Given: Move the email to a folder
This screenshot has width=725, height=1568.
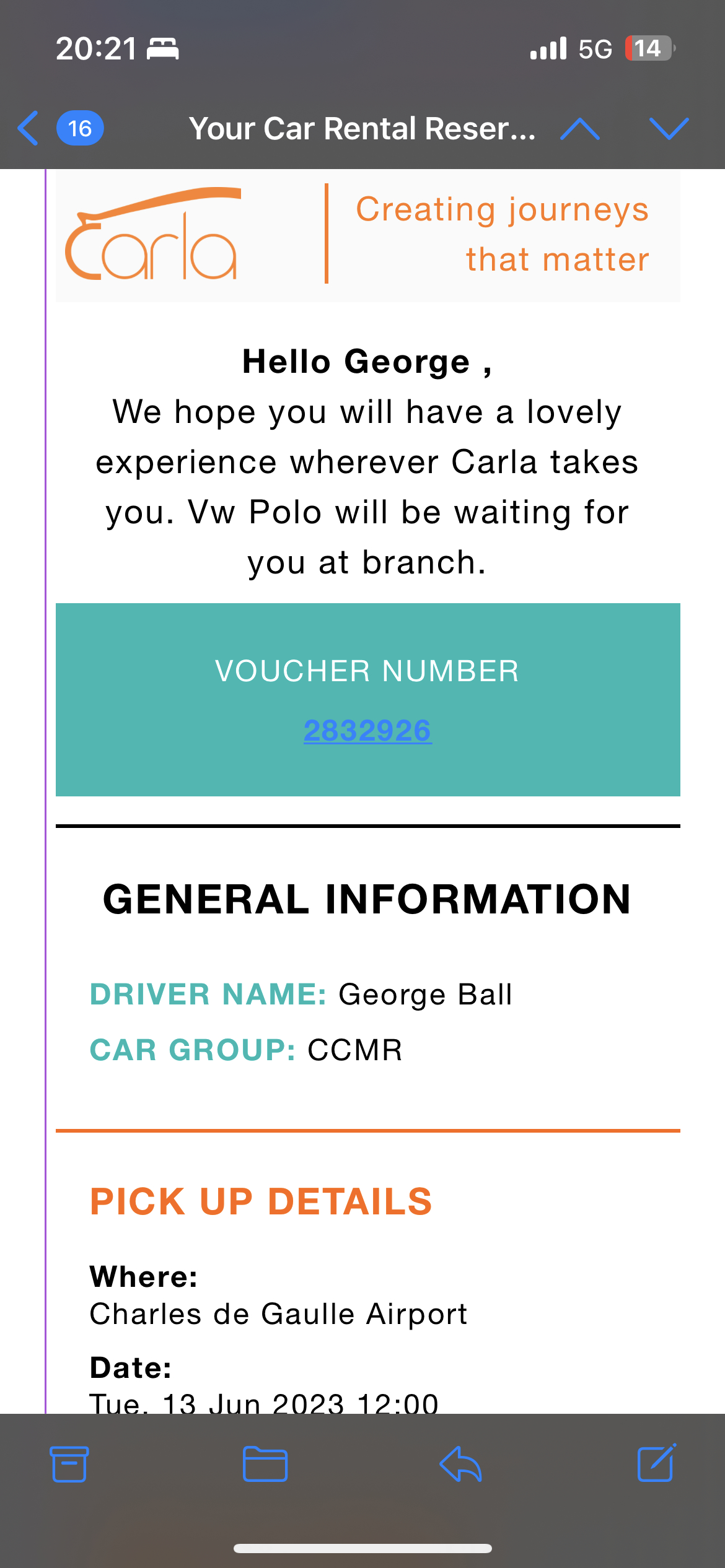Looking at the screenshot, I should click(265, 1465).
